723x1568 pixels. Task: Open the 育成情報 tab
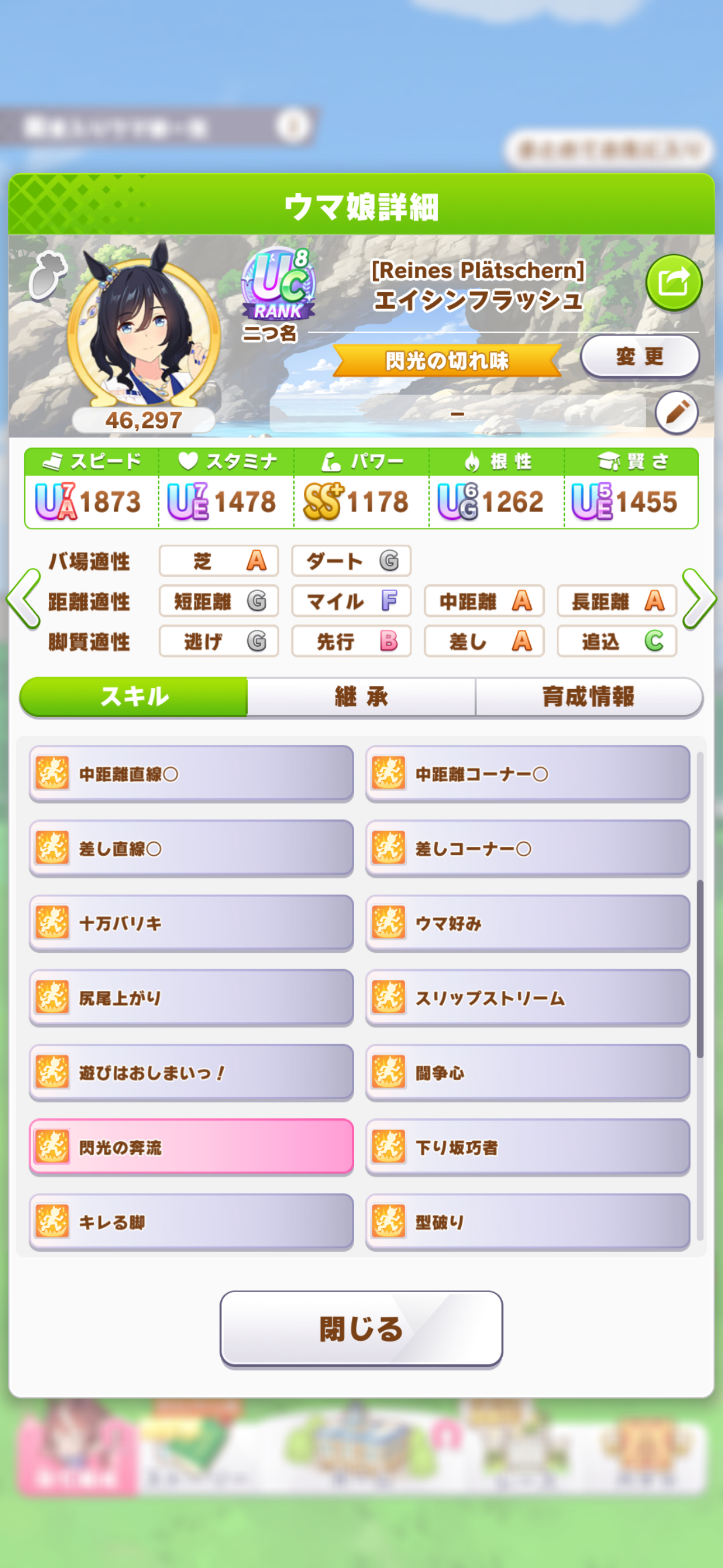[x=588, y=697]
